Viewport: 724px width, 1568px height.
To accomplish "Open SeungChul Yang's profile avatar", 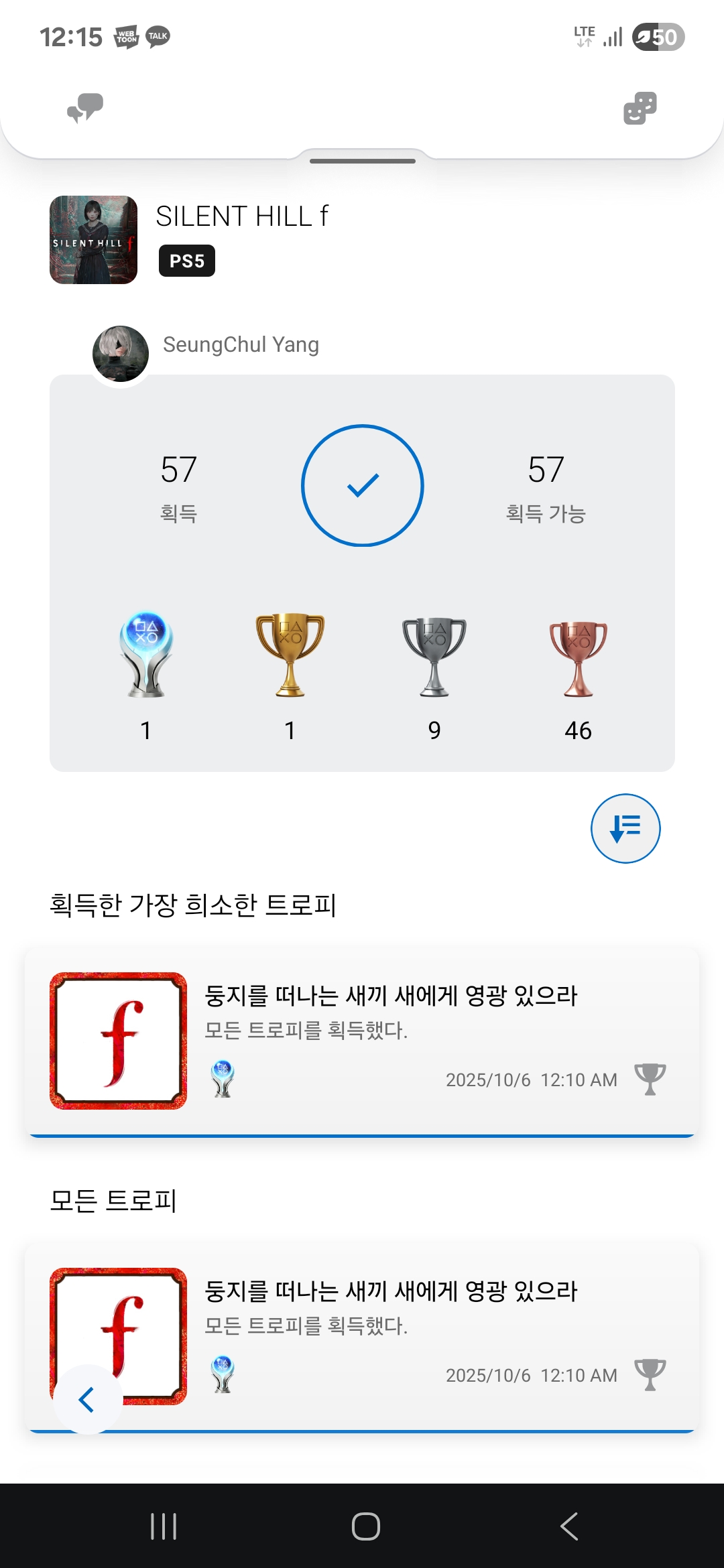I will point(121,354).
